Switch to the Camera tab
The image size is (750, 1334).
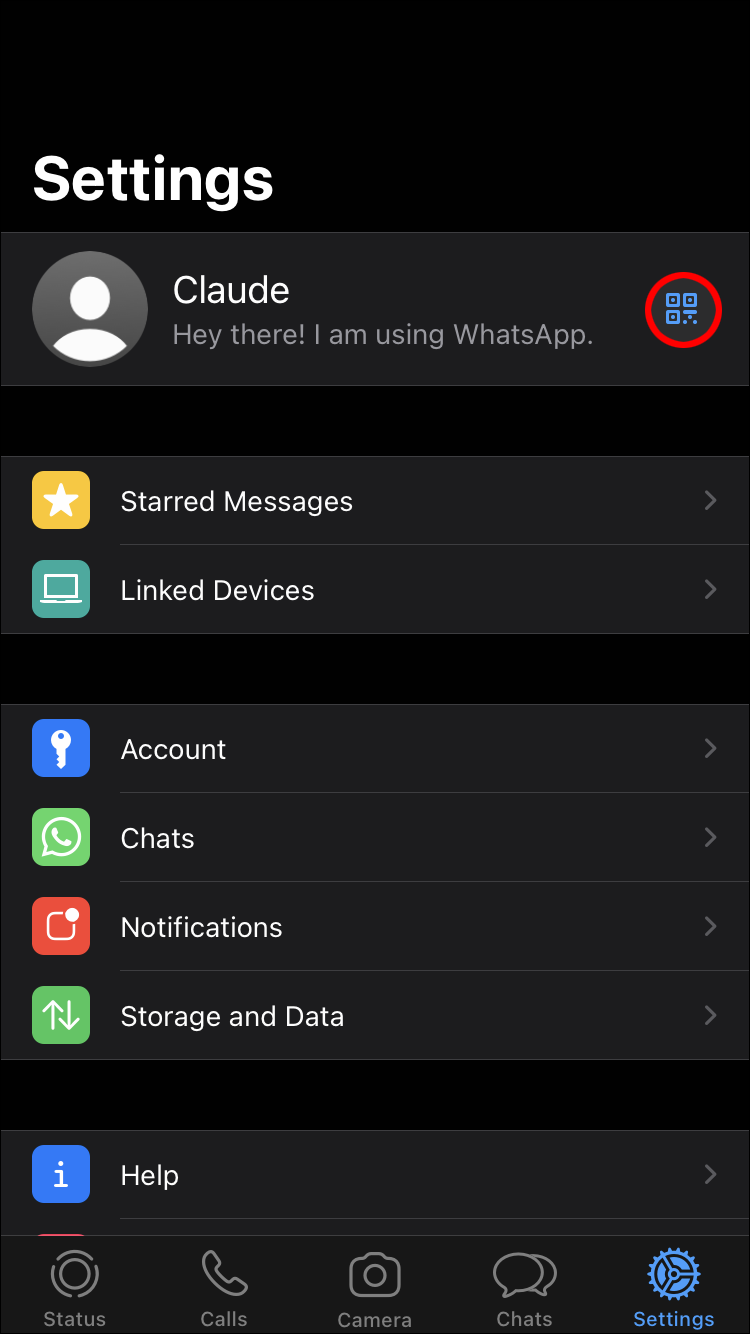[x=375, y=1288]
